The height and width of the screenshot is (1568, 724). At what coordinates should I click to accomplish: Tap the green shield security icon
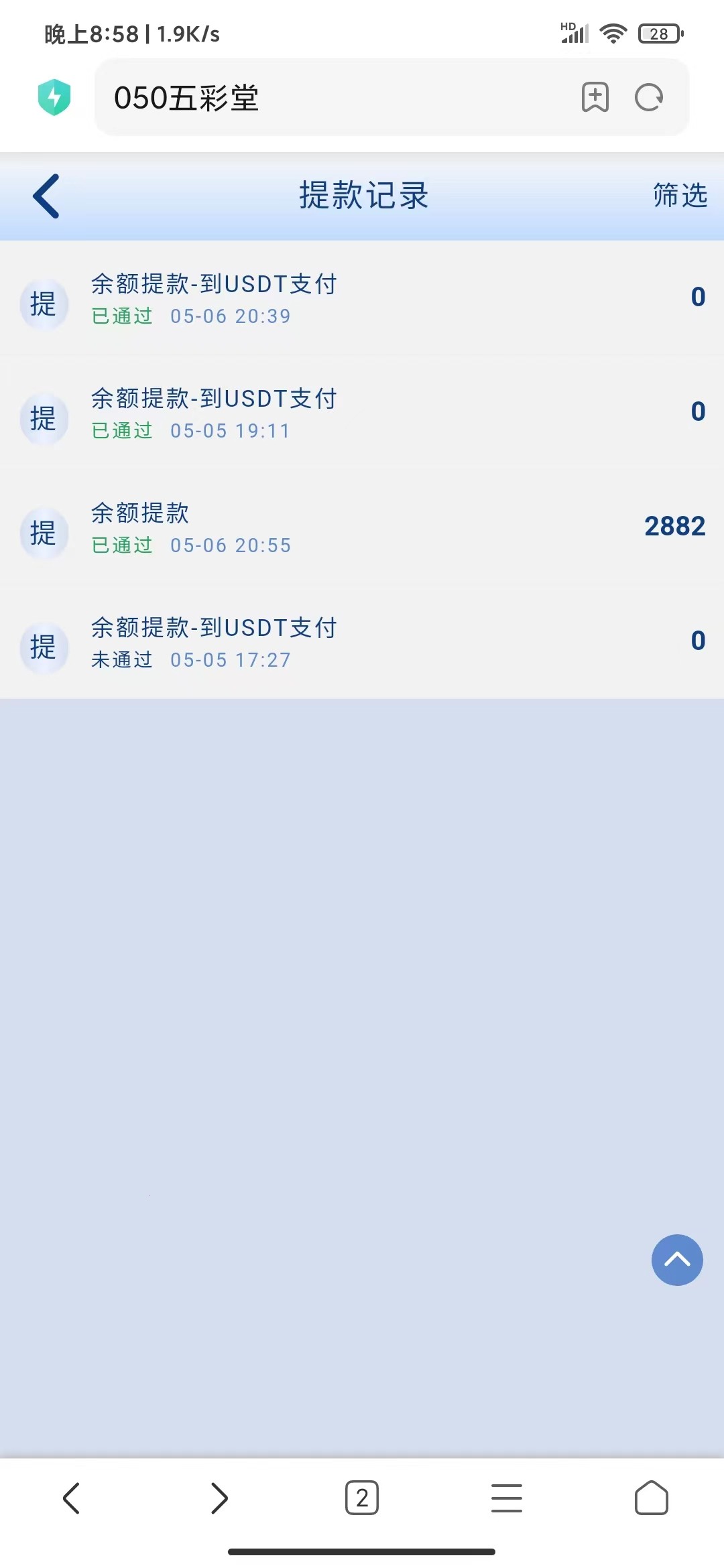(54, 96)
